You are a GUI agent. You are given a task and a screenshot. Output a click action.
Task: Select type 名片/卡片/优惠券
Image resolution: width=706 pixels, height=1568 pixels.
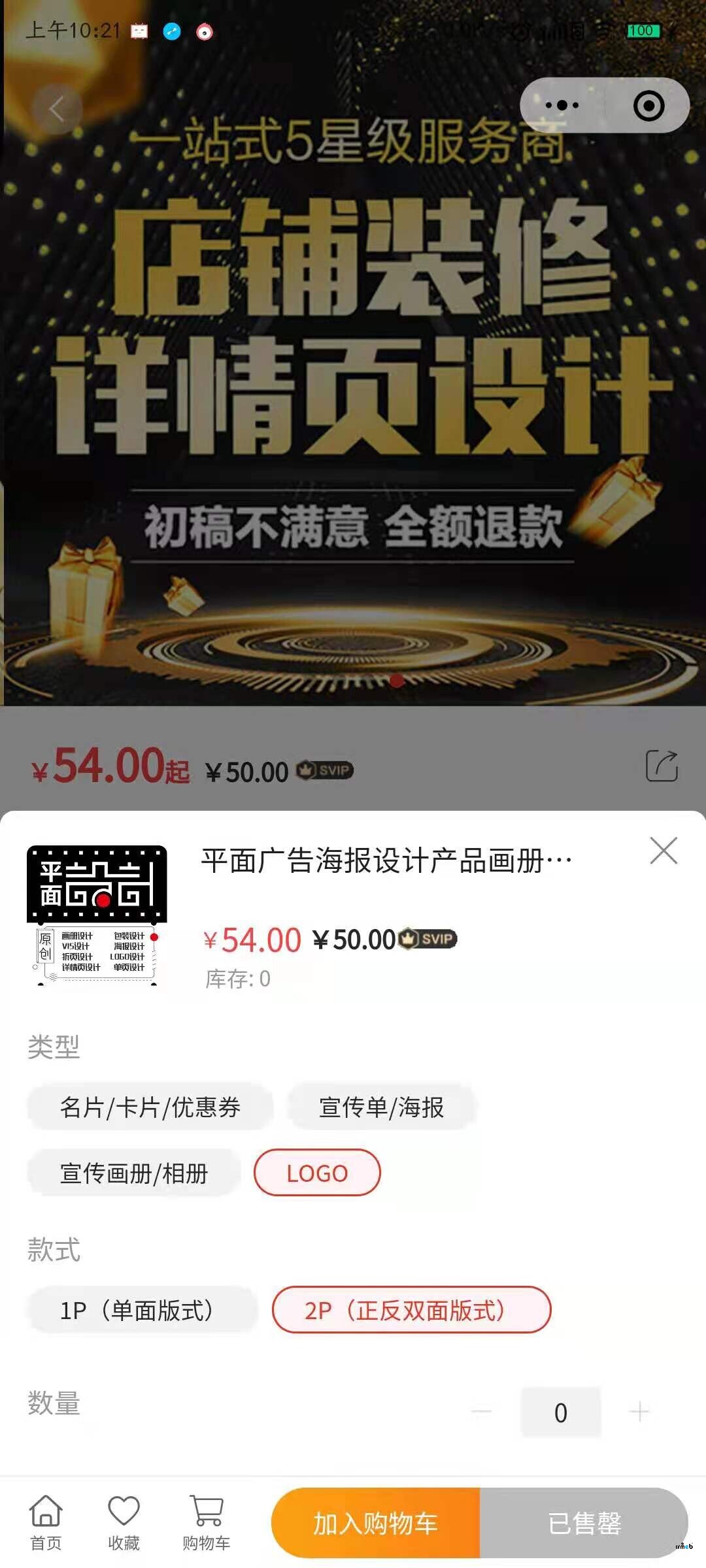click(150, 1107)
